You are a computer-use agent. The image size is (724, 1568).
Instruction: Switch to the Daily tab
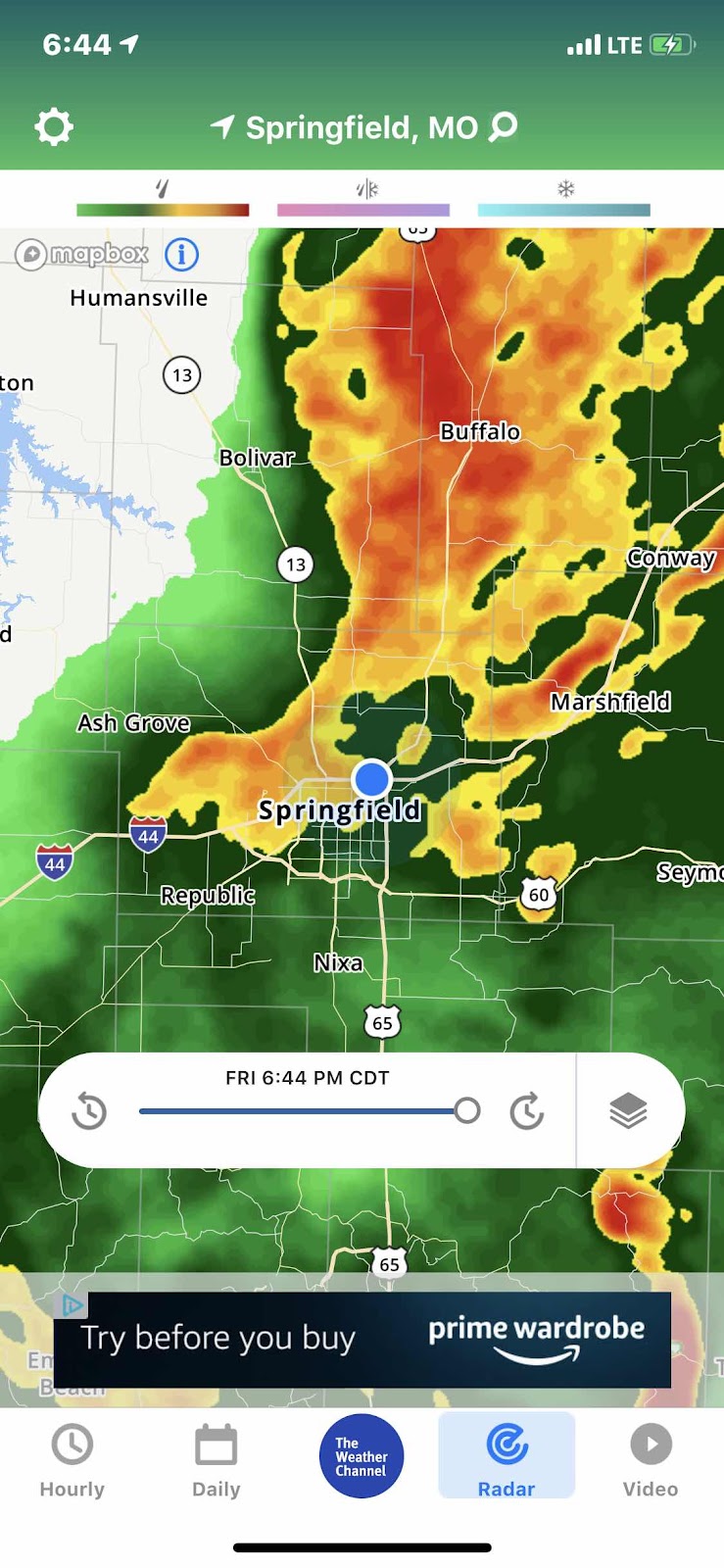[x=217, y=1460]
